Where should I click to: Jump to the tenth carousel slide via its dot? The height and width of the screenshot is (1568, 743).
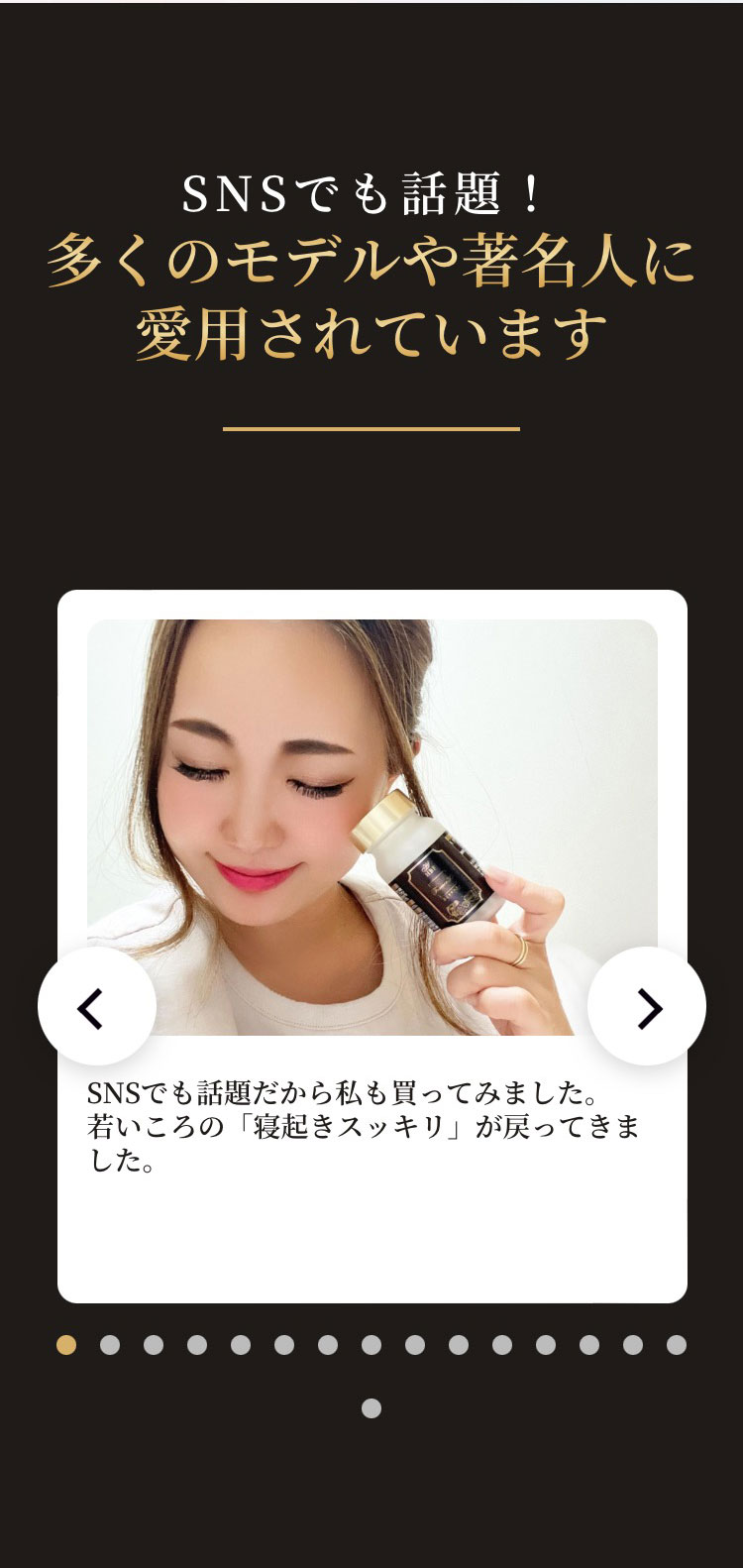point(460,1346)
